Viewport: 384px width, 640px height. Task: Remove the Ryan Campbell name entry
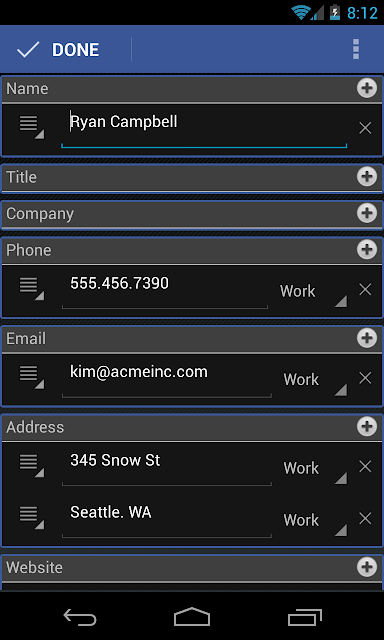tap(365, 128)
